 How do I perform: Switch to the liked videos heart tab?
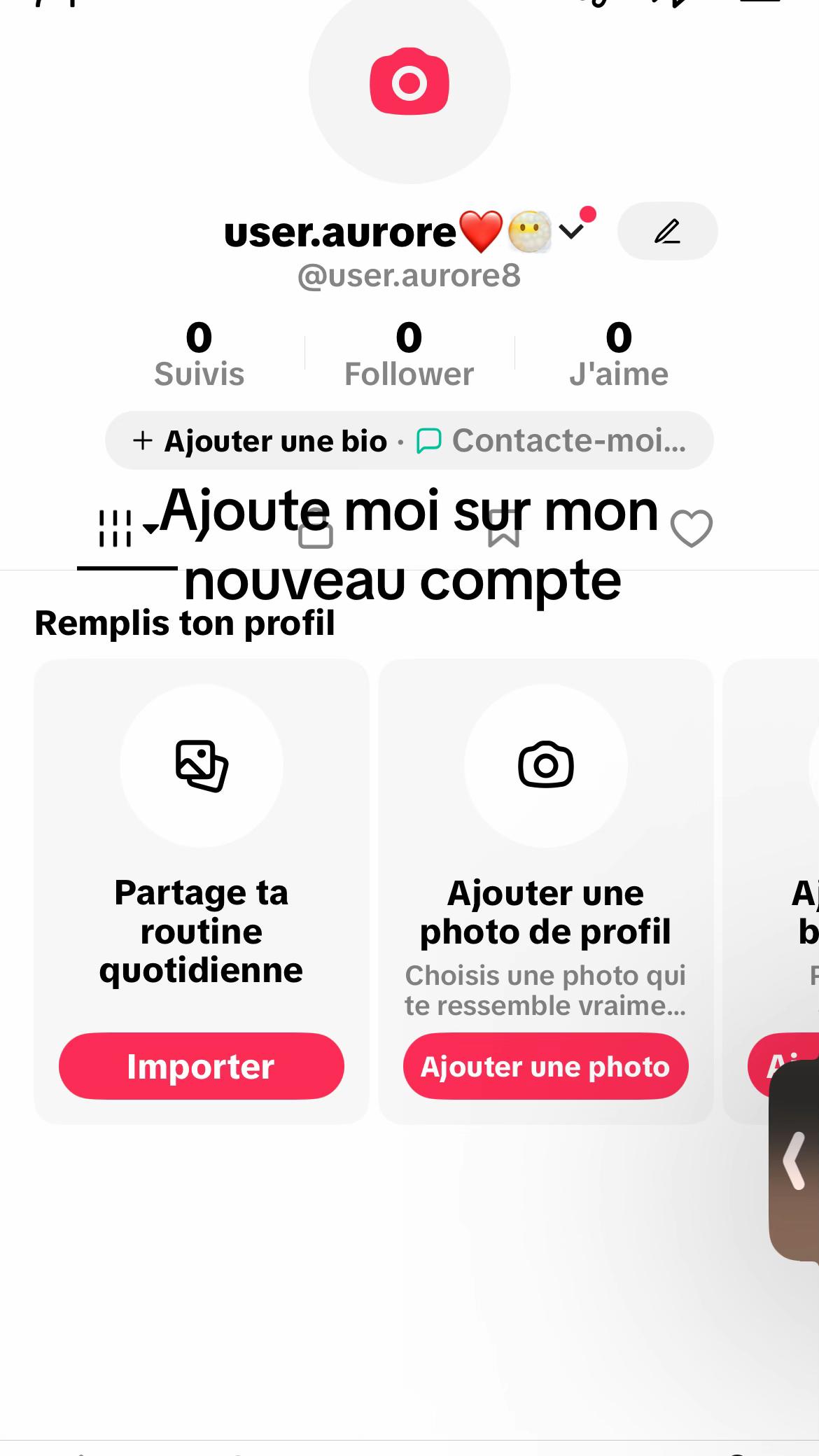[x=692, y=528]
